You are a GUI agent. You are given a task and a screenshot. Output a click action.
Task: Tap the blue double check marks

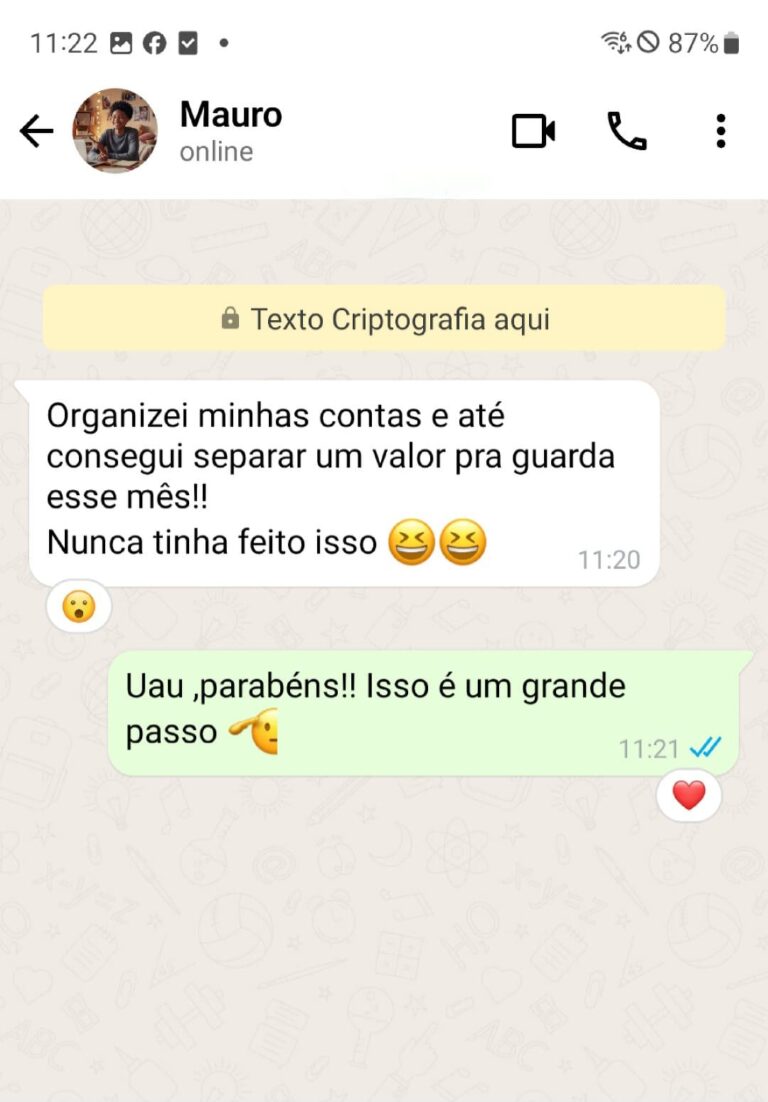(707, 748)
